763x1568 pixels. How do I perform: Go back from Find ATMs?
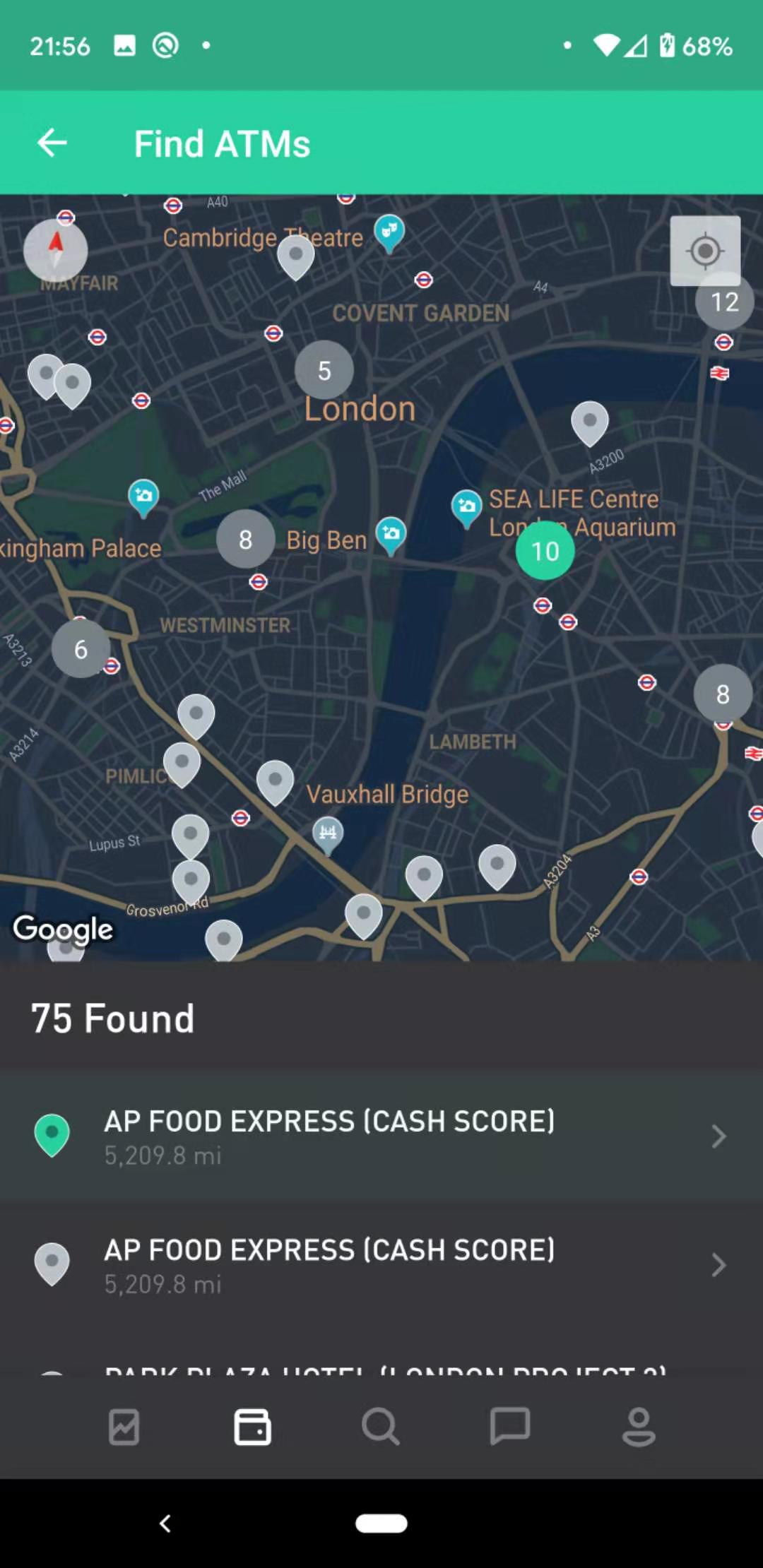point(52,143)
